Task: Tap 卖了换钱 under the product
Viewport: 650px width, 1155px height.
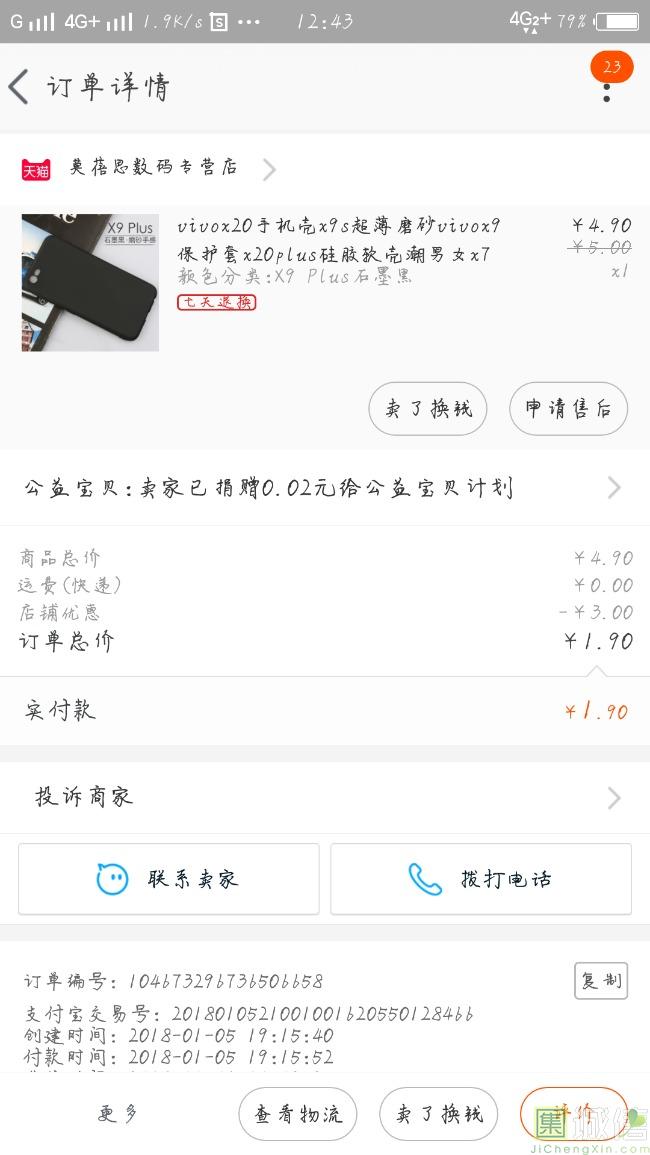Action: [x=428, y=409]
